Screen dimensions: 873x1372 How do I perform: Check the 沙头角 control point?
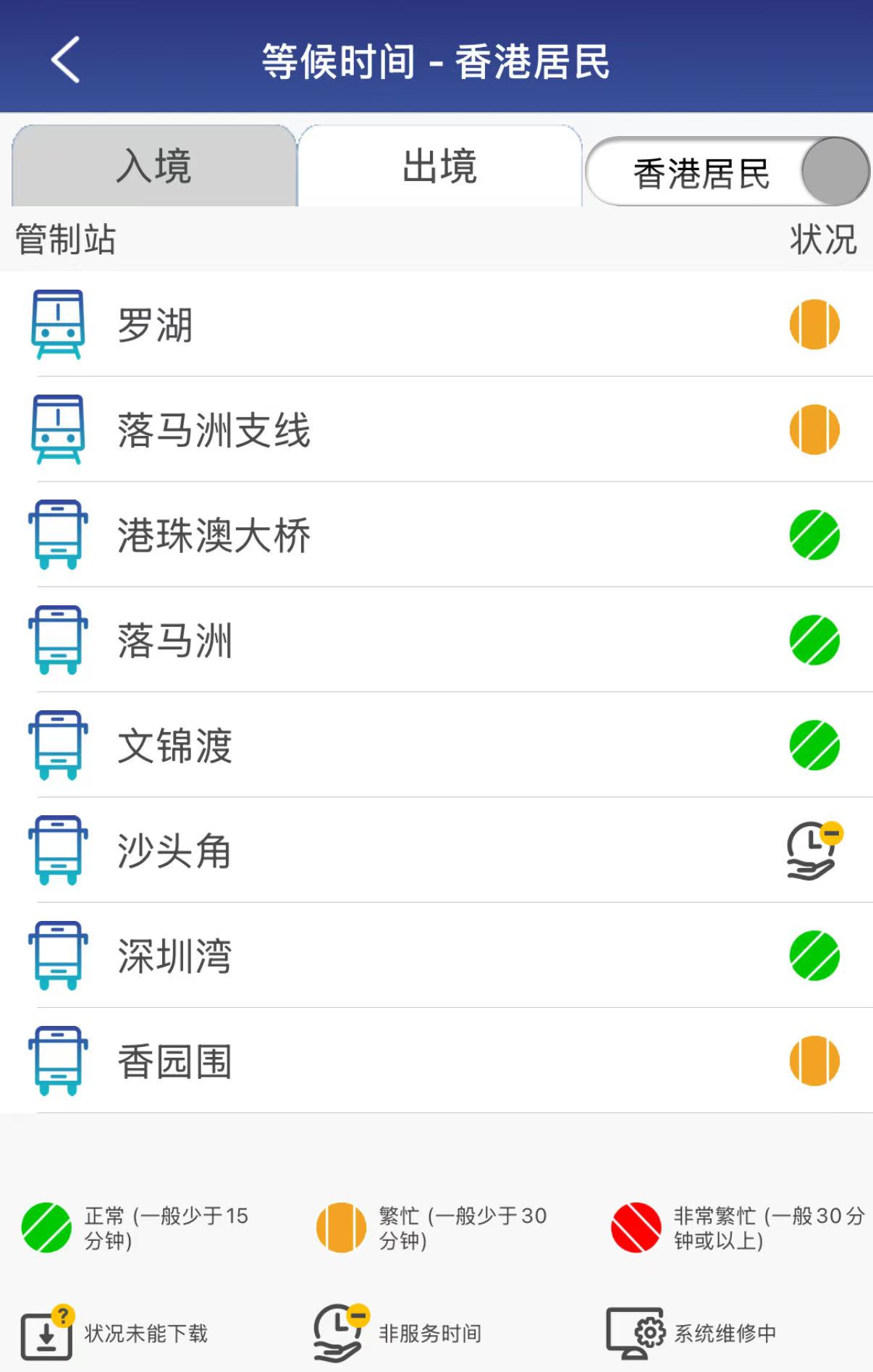[436, 850]
